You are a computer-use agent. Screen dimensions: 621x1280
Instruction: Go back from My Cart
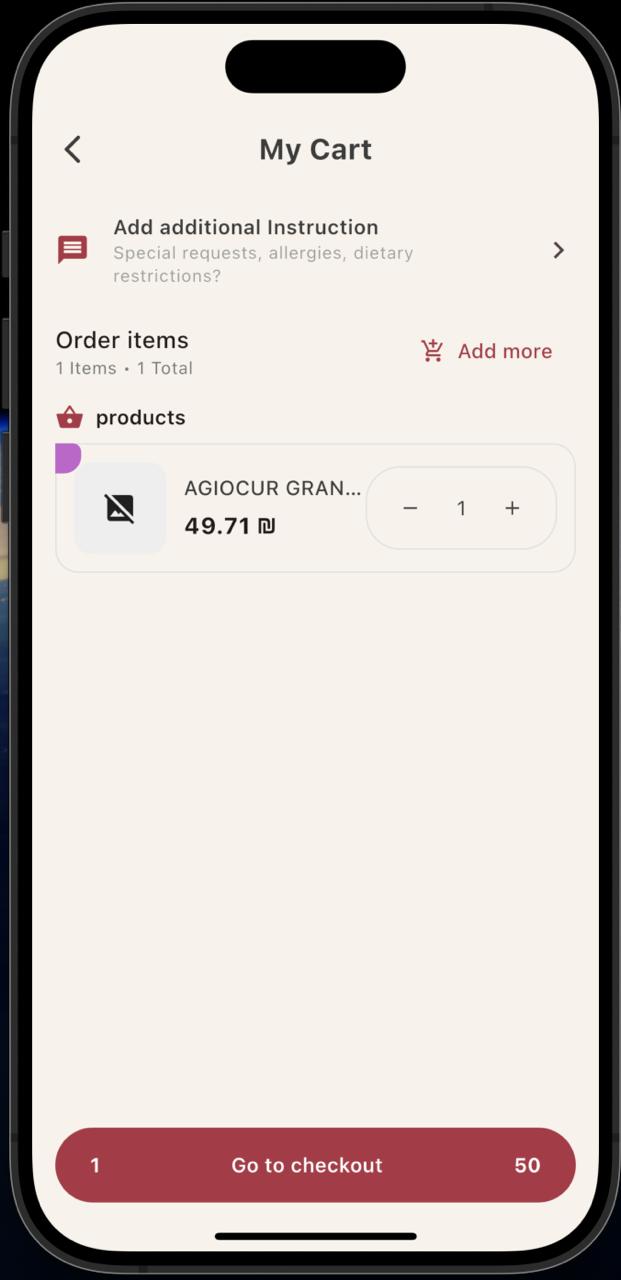click(73, 150)
